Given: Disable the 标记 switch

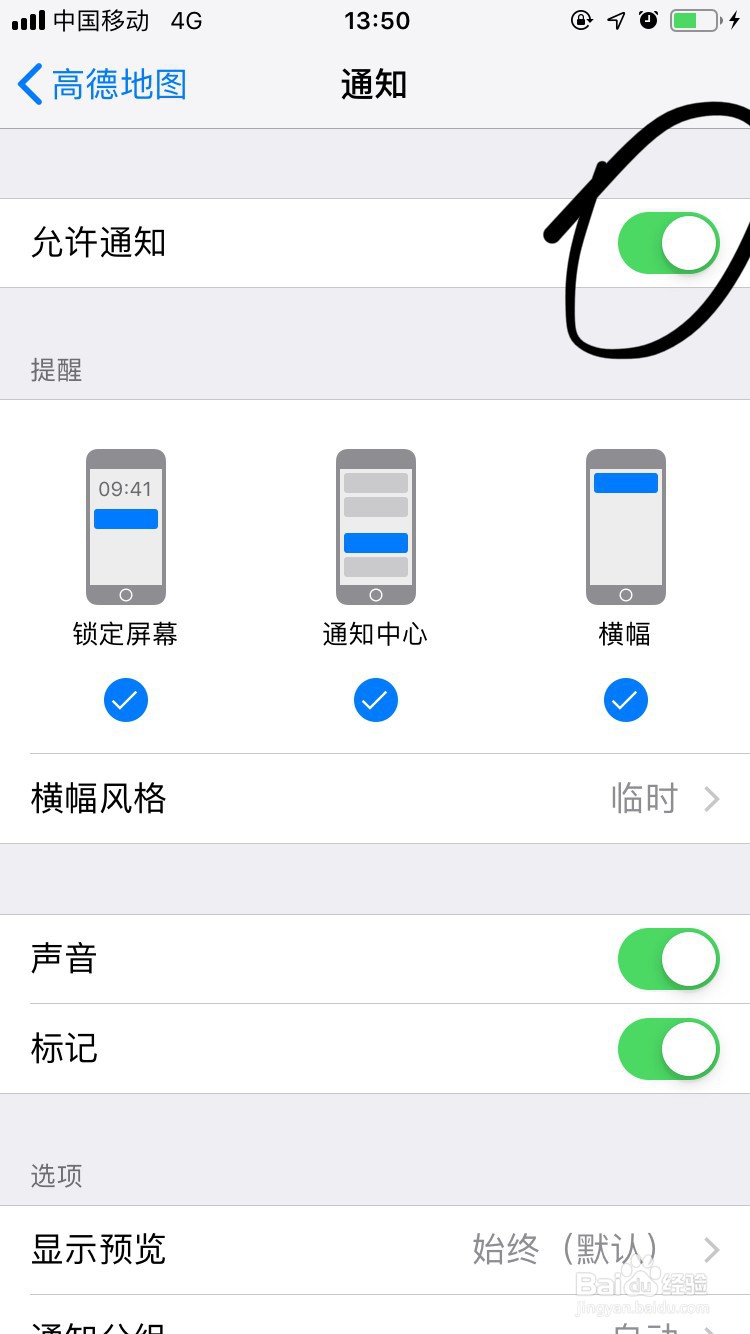Looking at the screenshot, I should tap(667, 1048).
